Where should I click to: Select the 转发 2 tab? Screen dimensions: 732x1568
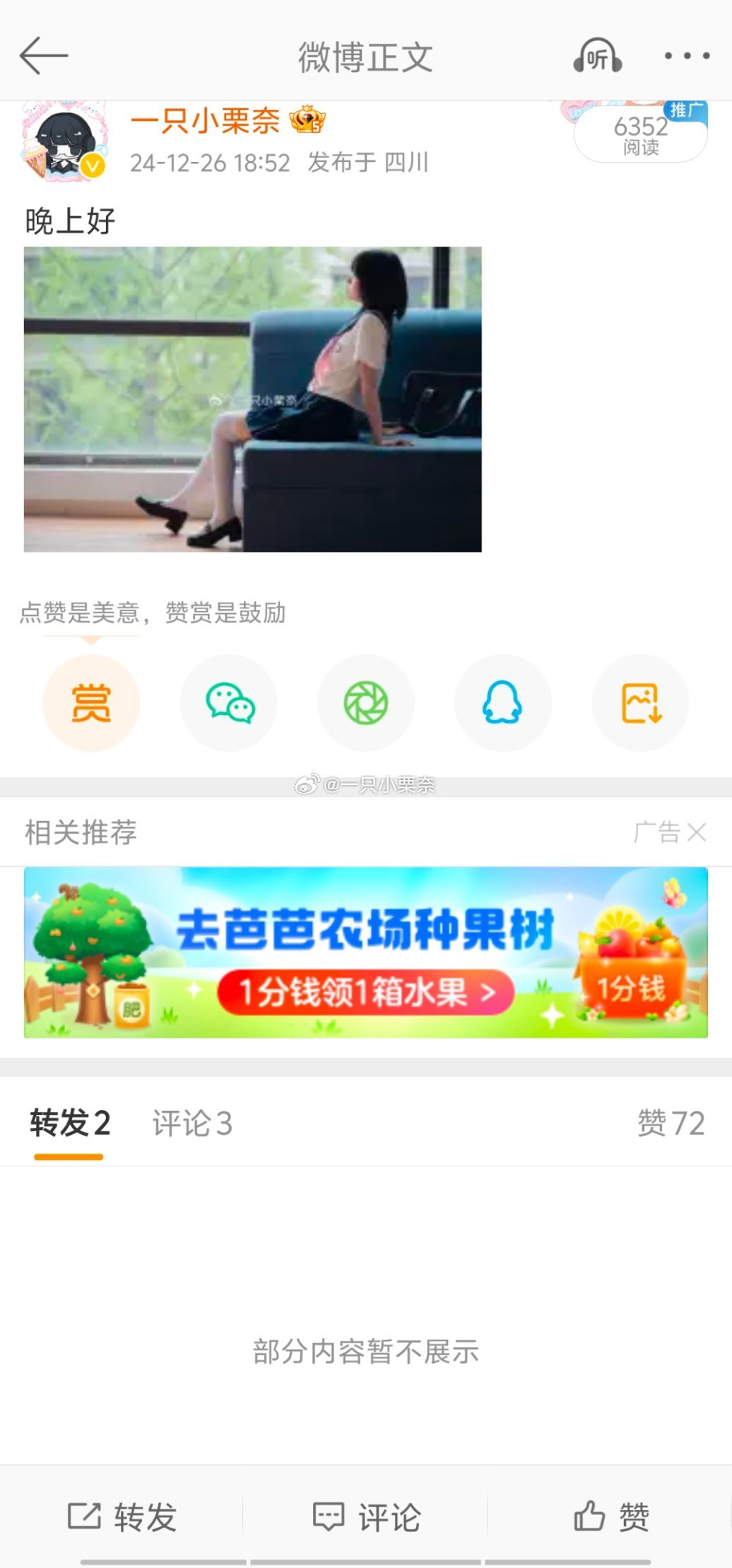69,1123
